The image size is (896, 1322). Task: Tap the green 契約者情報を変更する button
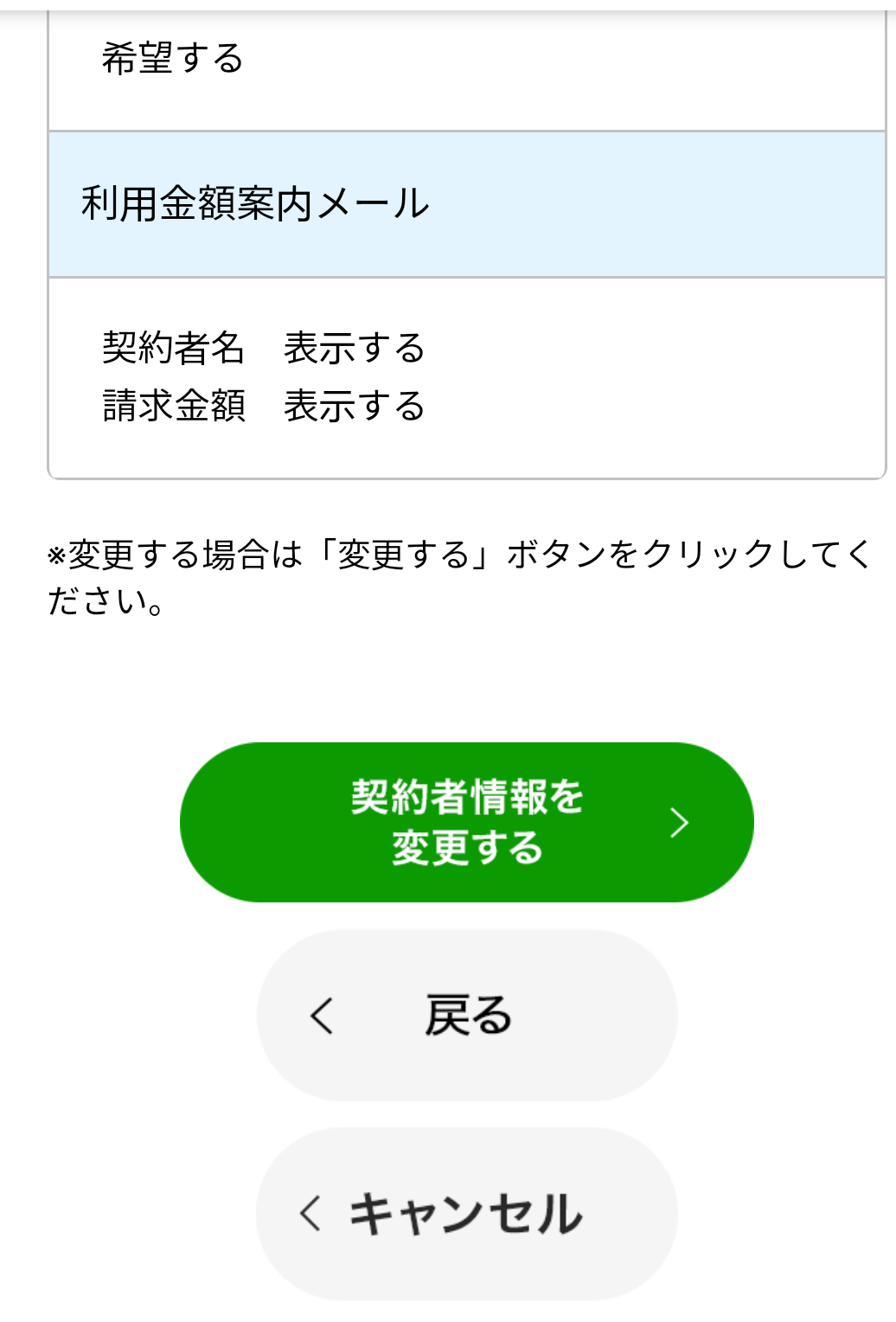click(466, 822)
